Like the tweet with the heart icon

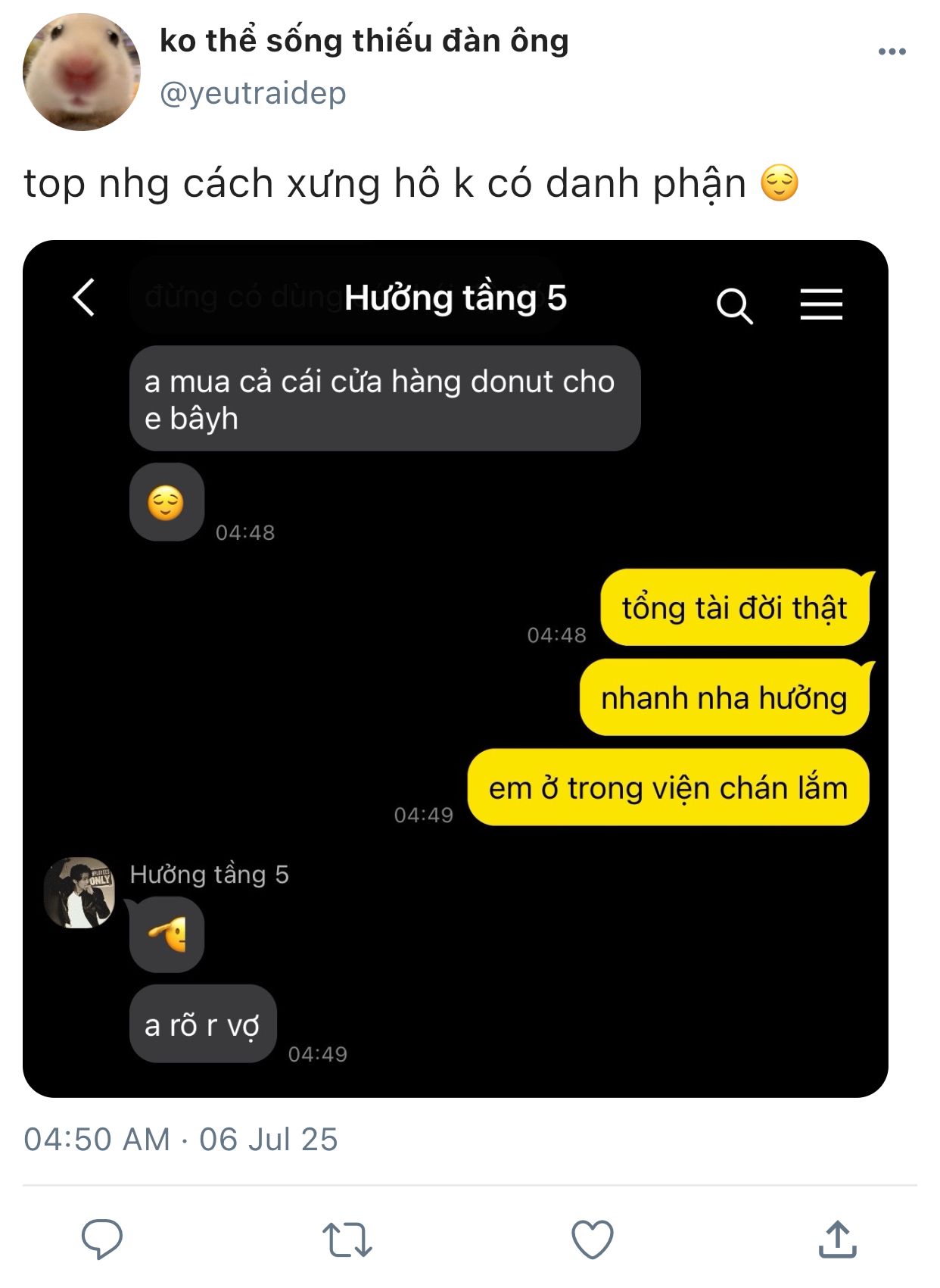pos(592,1240)
